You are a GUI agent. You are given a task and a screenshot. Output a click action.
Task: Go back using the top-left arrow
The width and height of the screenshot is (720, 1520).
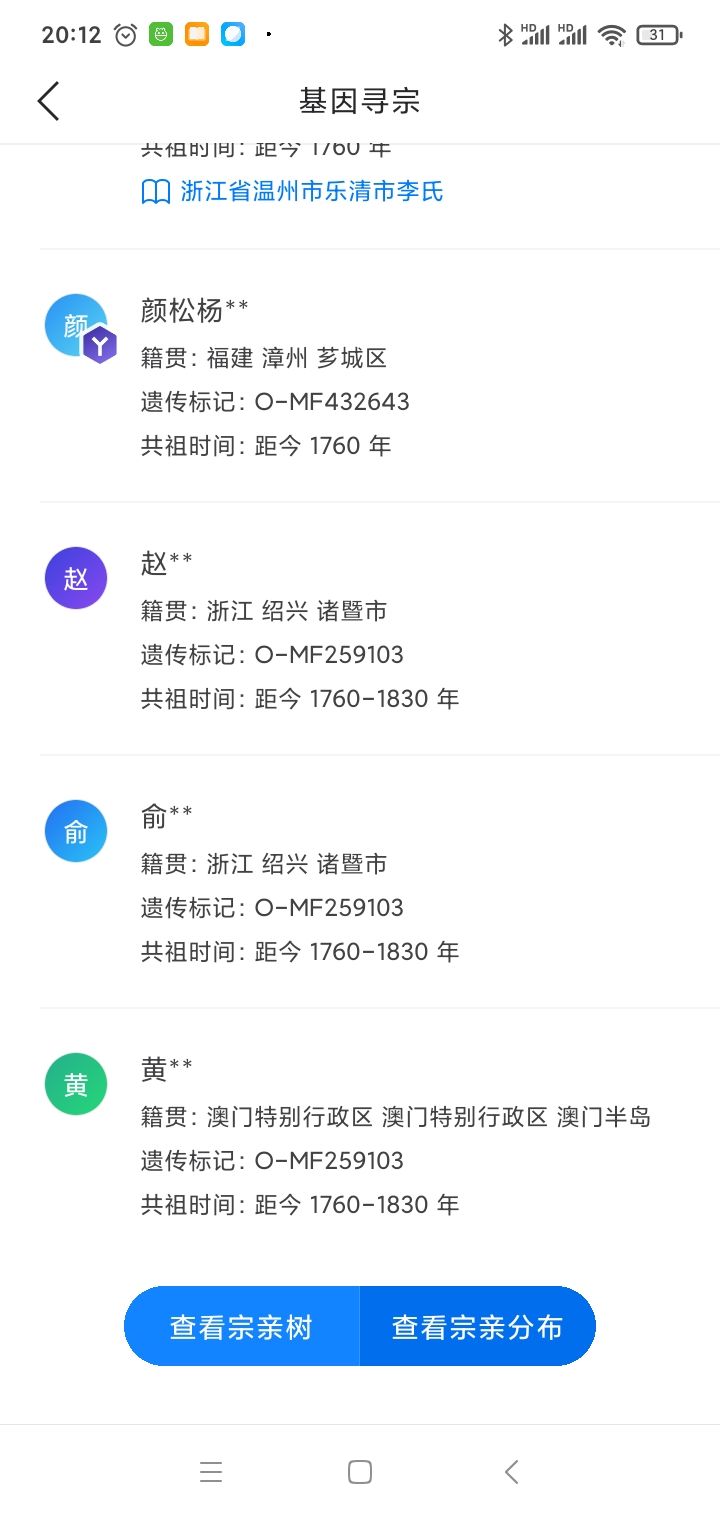point(48,101)
